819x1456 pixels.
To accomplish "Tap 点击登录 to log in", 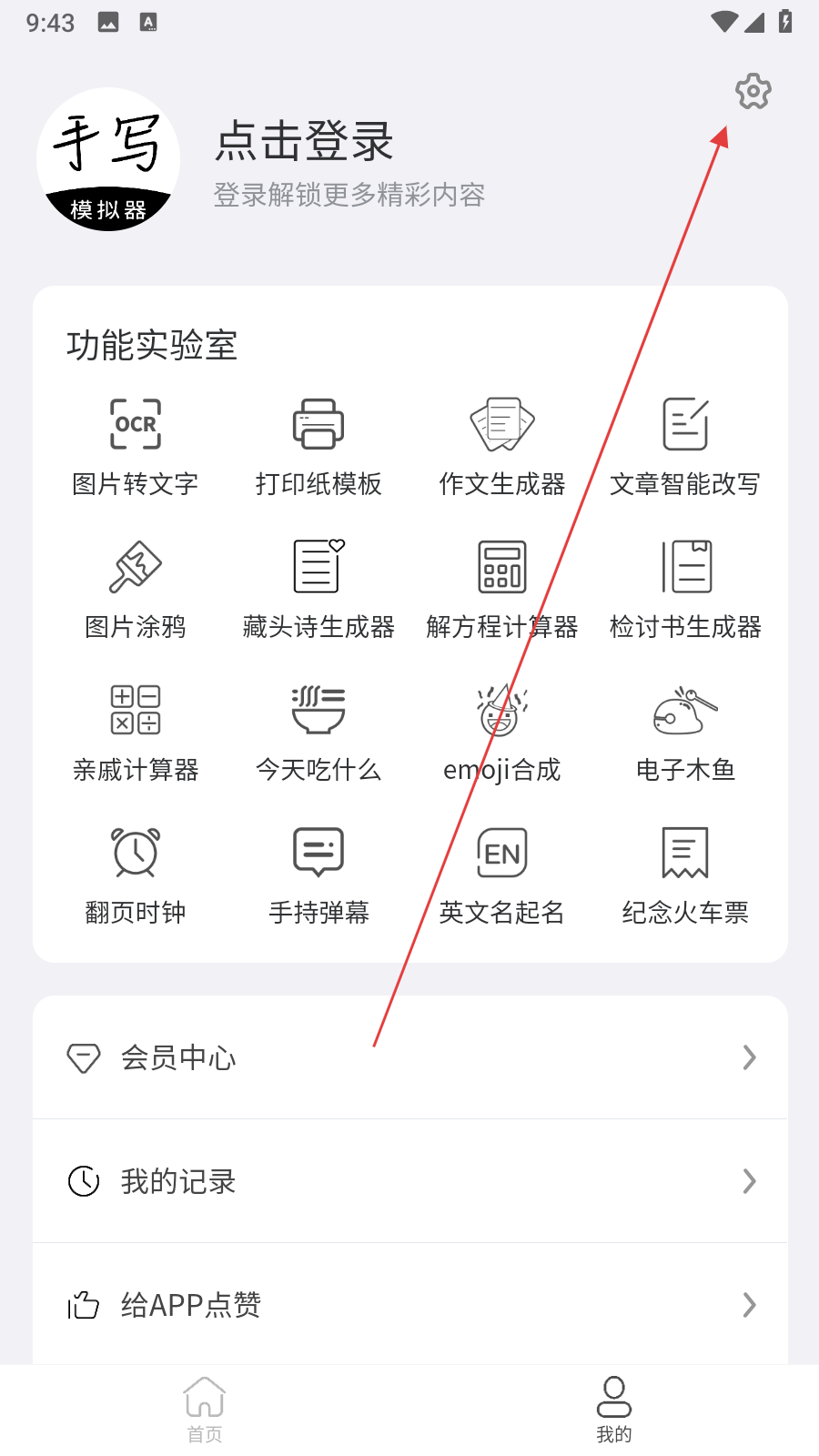I will coord(305,142).
